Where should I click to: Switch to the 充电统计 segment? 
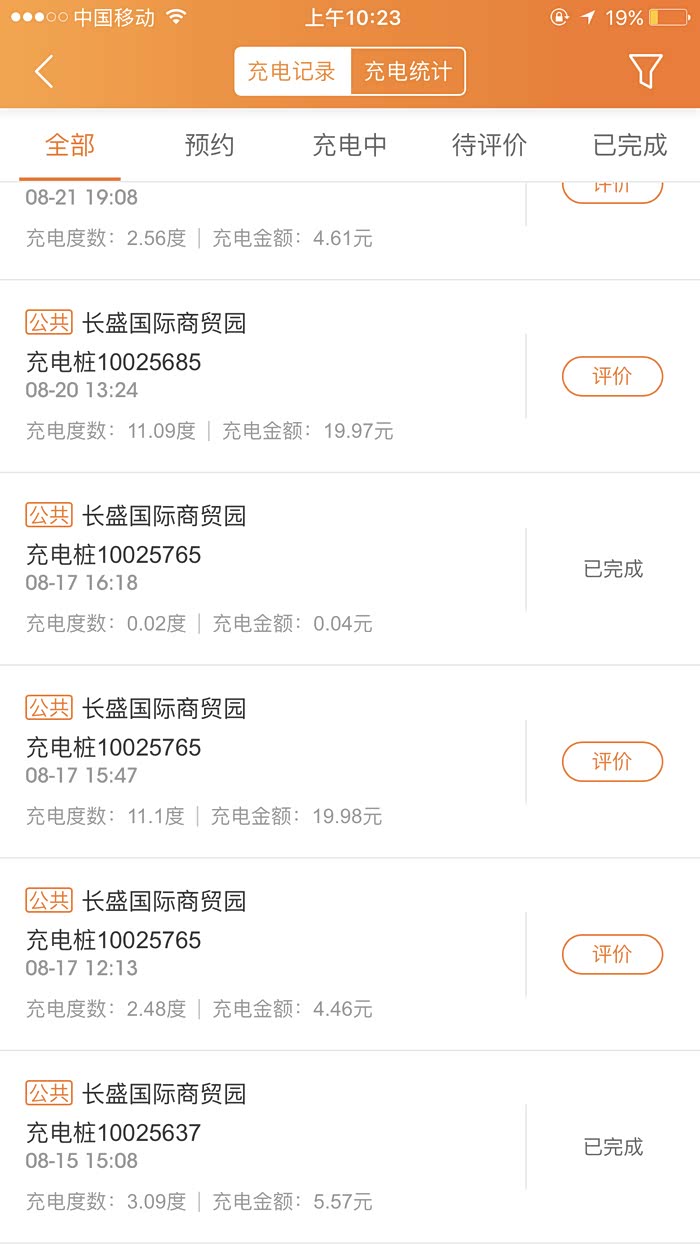coord(408,72)
